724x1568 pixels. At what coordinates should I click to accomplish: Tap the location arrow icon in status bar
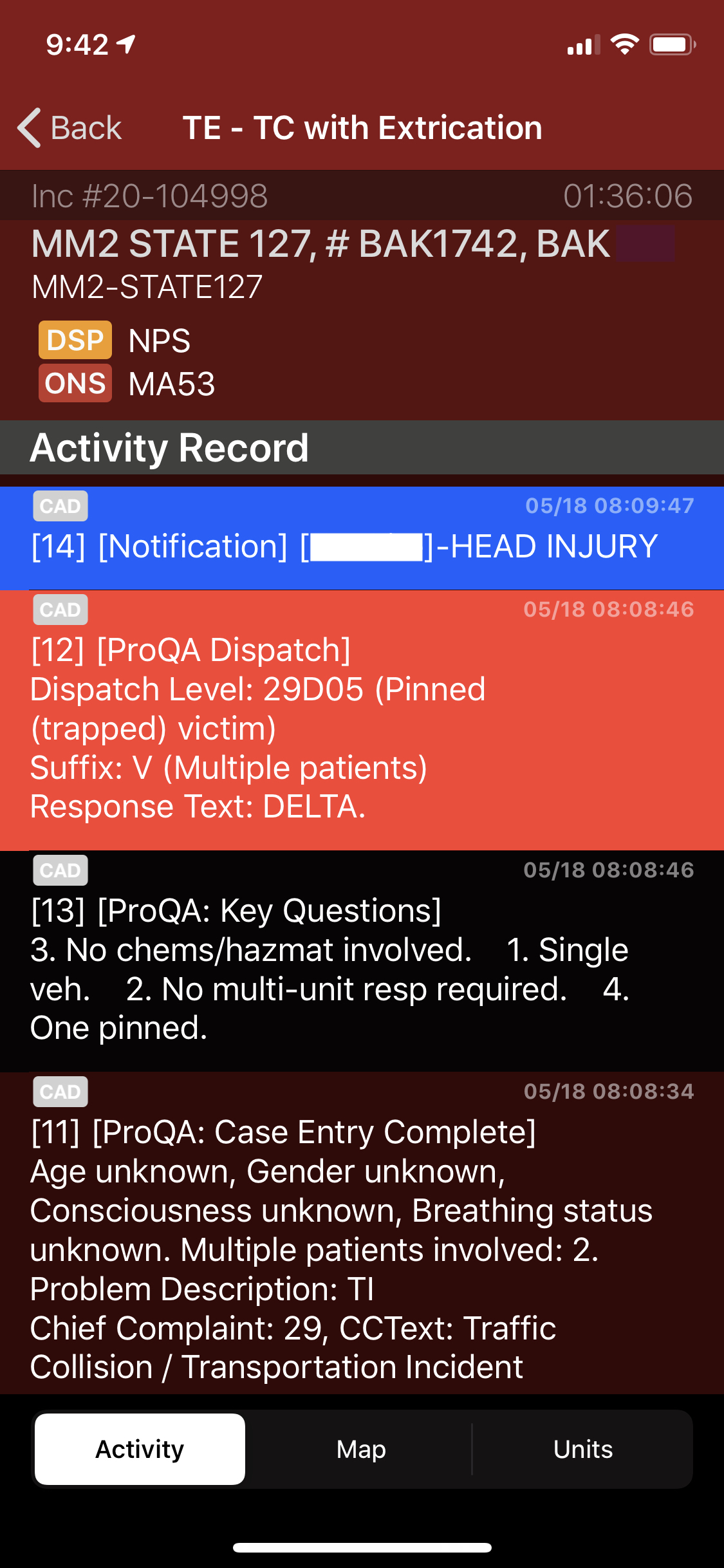click(126, 42)
